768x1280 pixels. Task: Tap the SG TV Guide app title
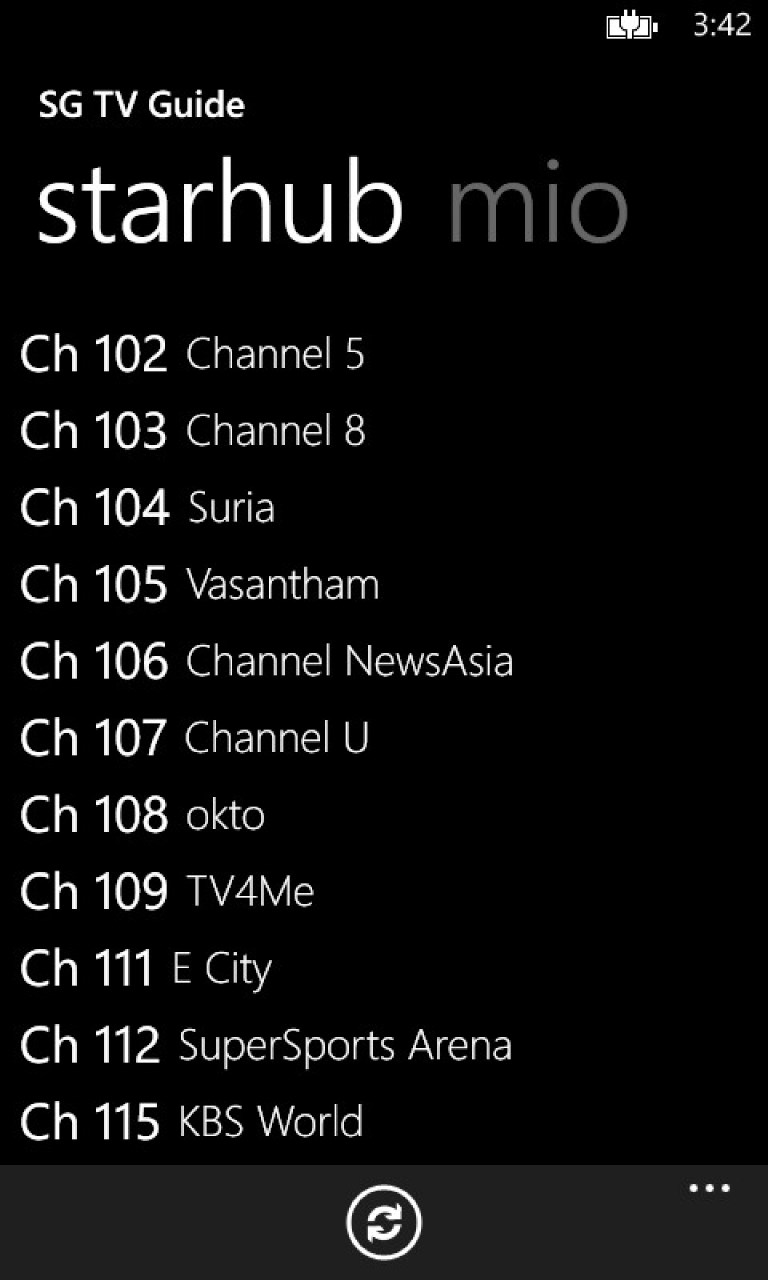click(x=141, y=103)
